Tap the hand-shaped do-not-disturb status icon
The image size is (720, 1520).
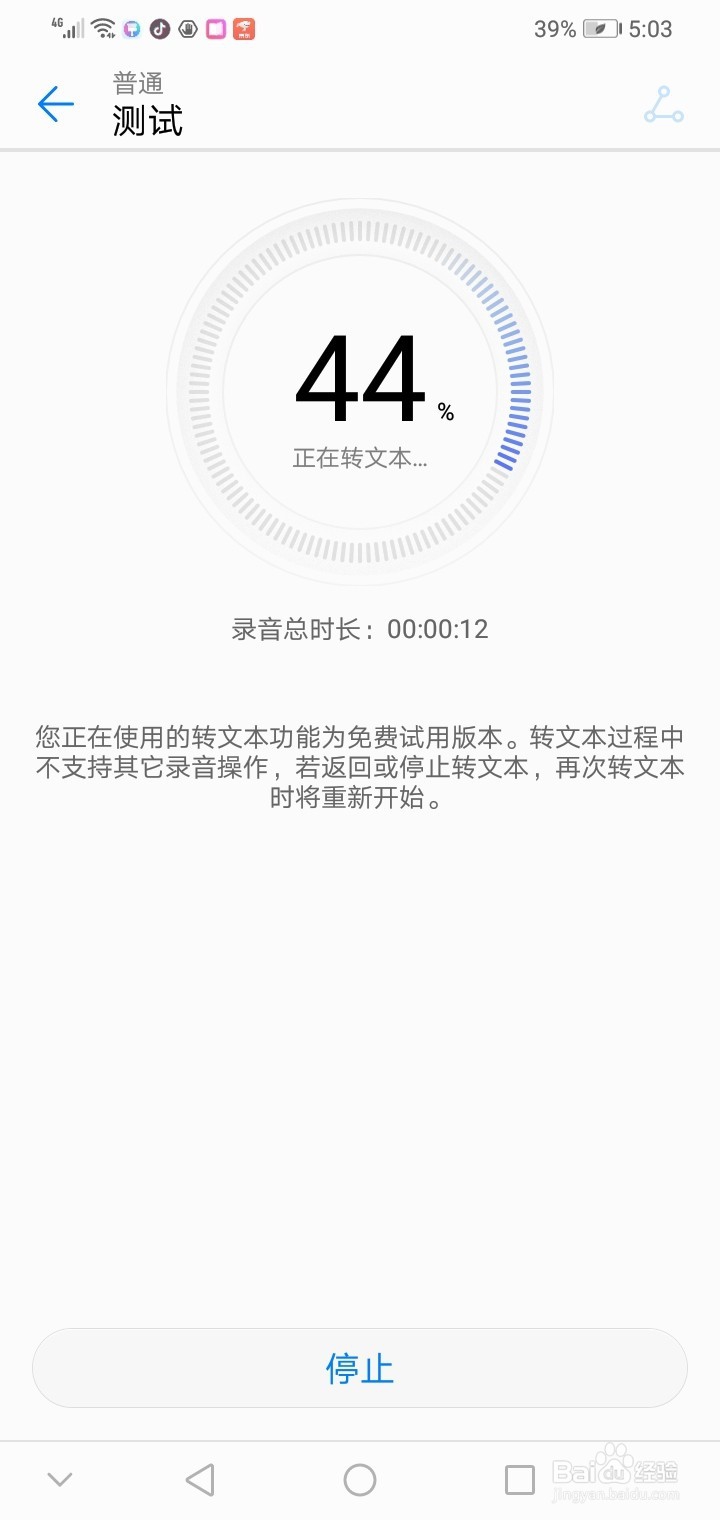point(186,29)
